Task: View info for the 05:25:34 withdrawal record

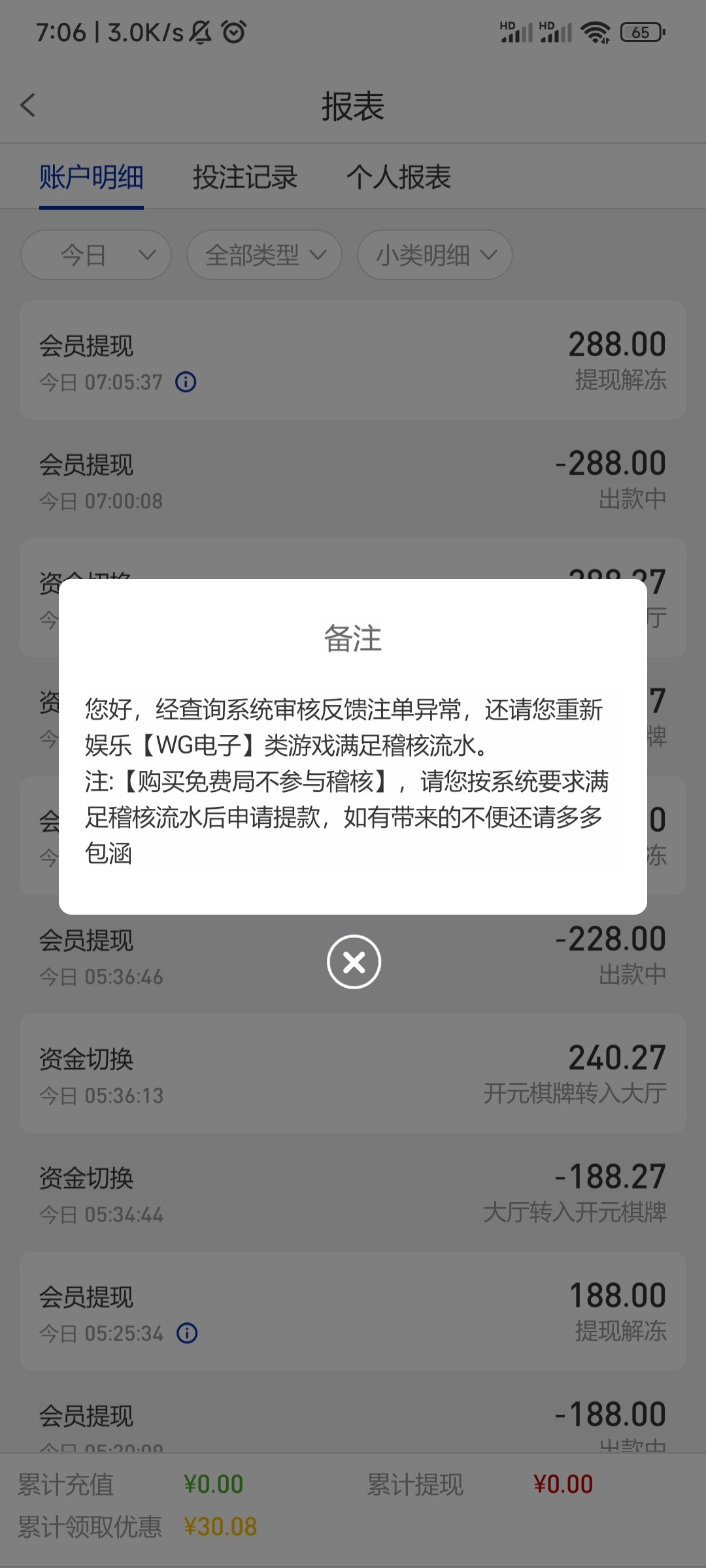Action: tap(187, 1333)
